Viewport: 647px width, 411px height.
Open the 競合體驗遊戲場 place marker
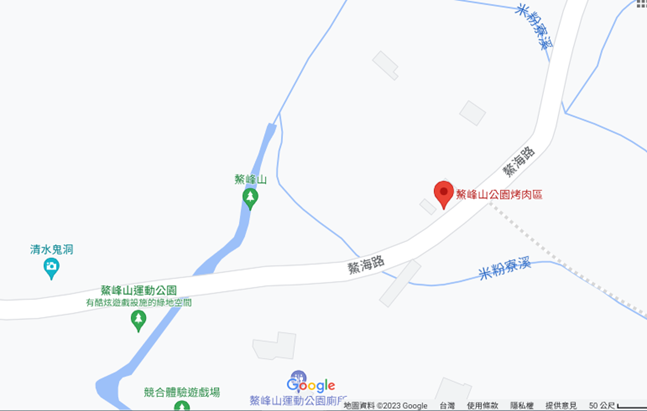[181, 407]
